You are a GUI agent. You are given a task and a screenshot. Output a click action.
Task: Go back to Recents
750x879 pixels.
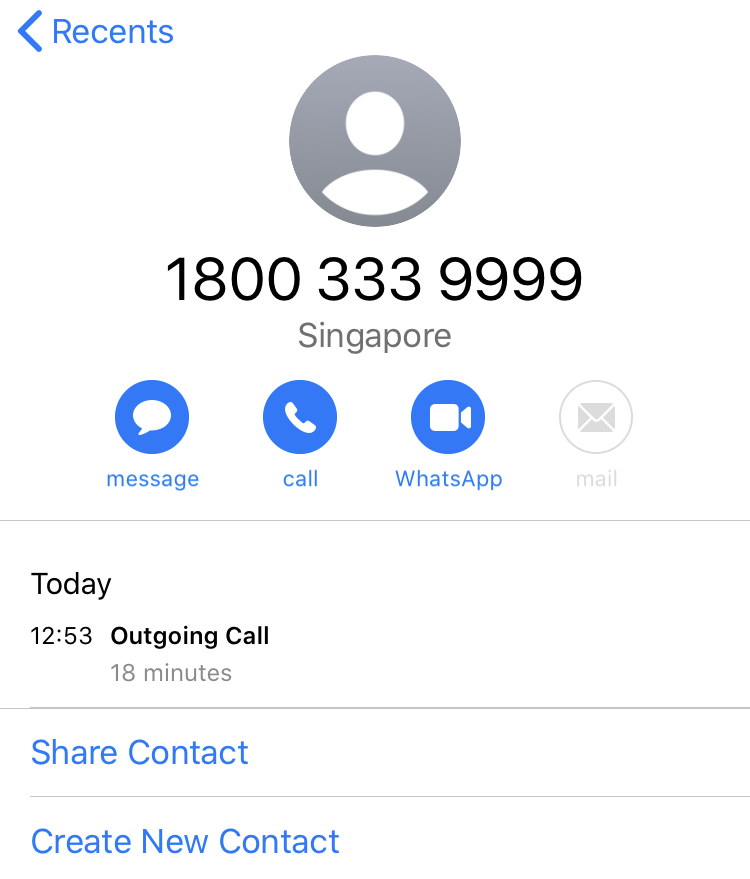(96, 32)
